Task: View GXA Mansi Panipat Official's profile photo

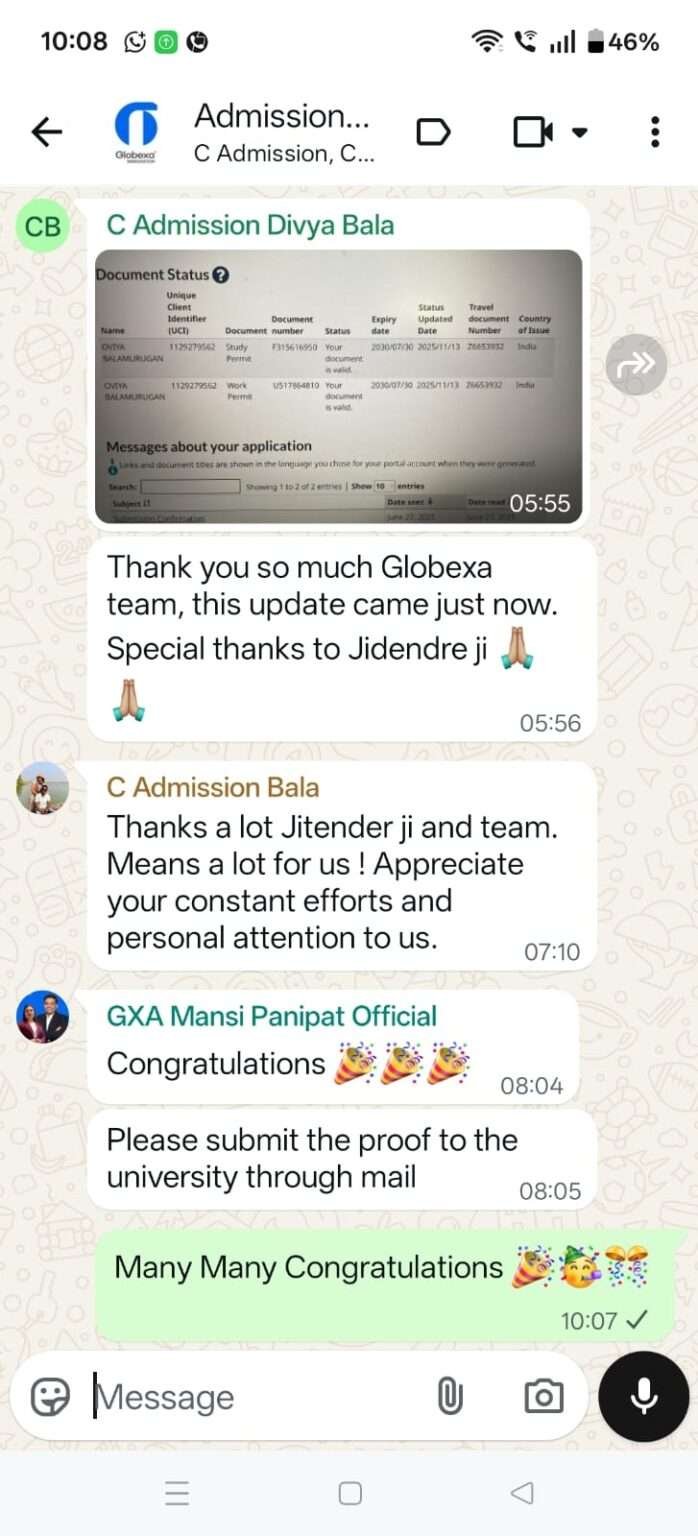Action: (42, 1017)
